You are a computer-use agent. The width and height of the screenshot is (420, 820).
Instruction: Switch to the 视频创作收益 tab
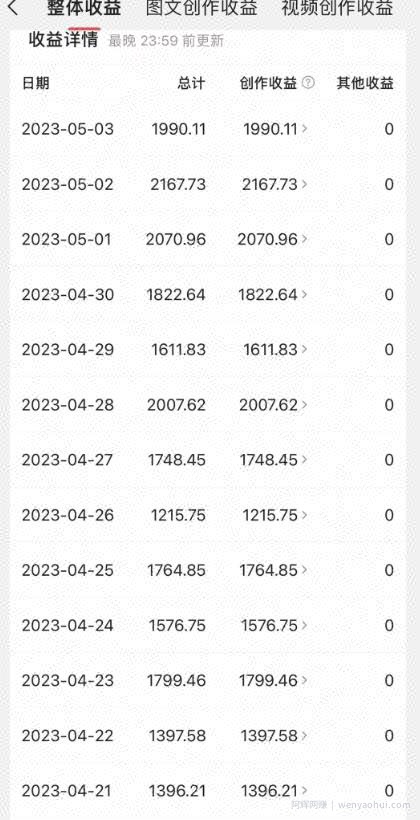tap(337, 8)
